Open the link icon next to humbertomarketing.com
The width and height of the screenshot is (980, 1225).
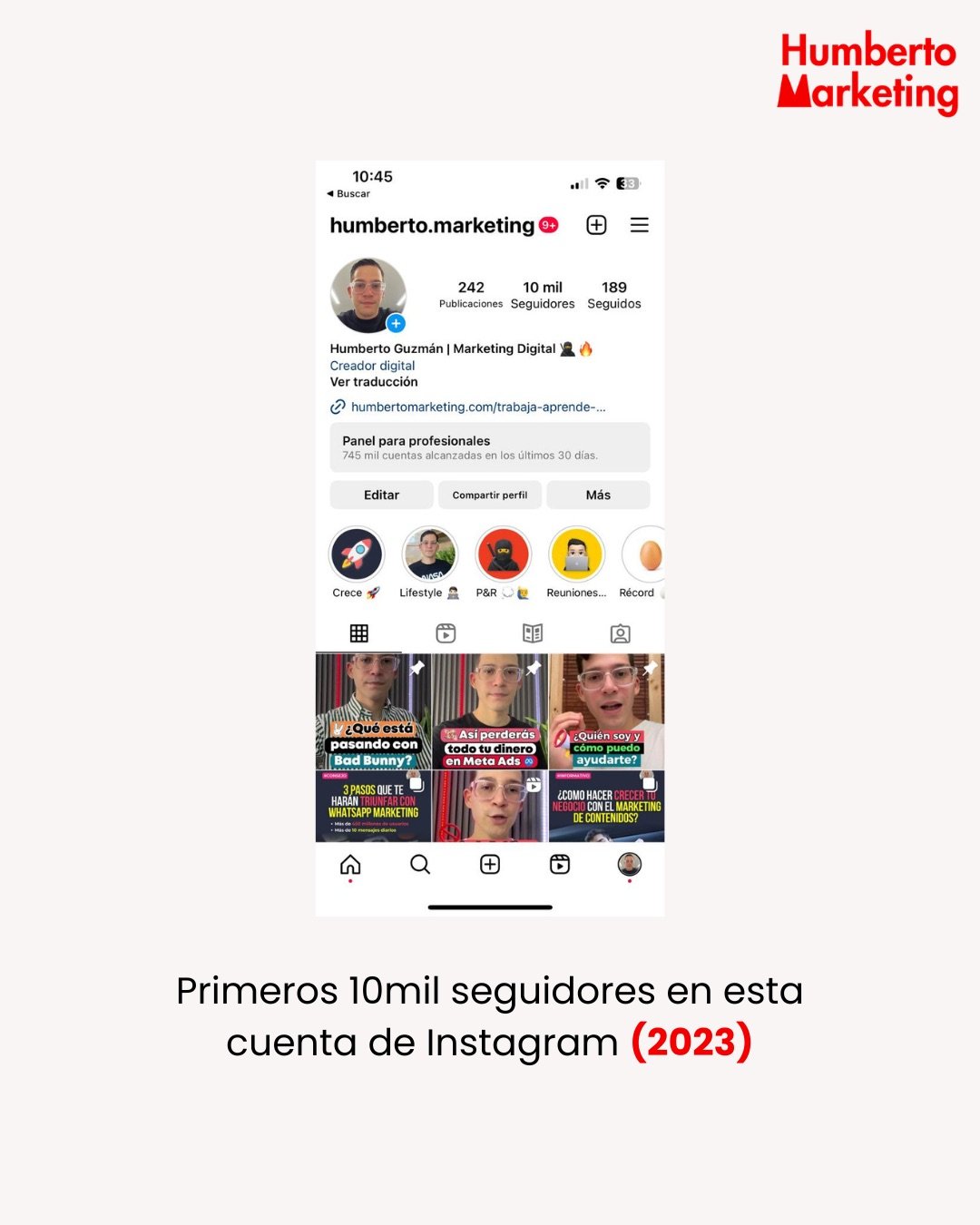click(336, 407)
